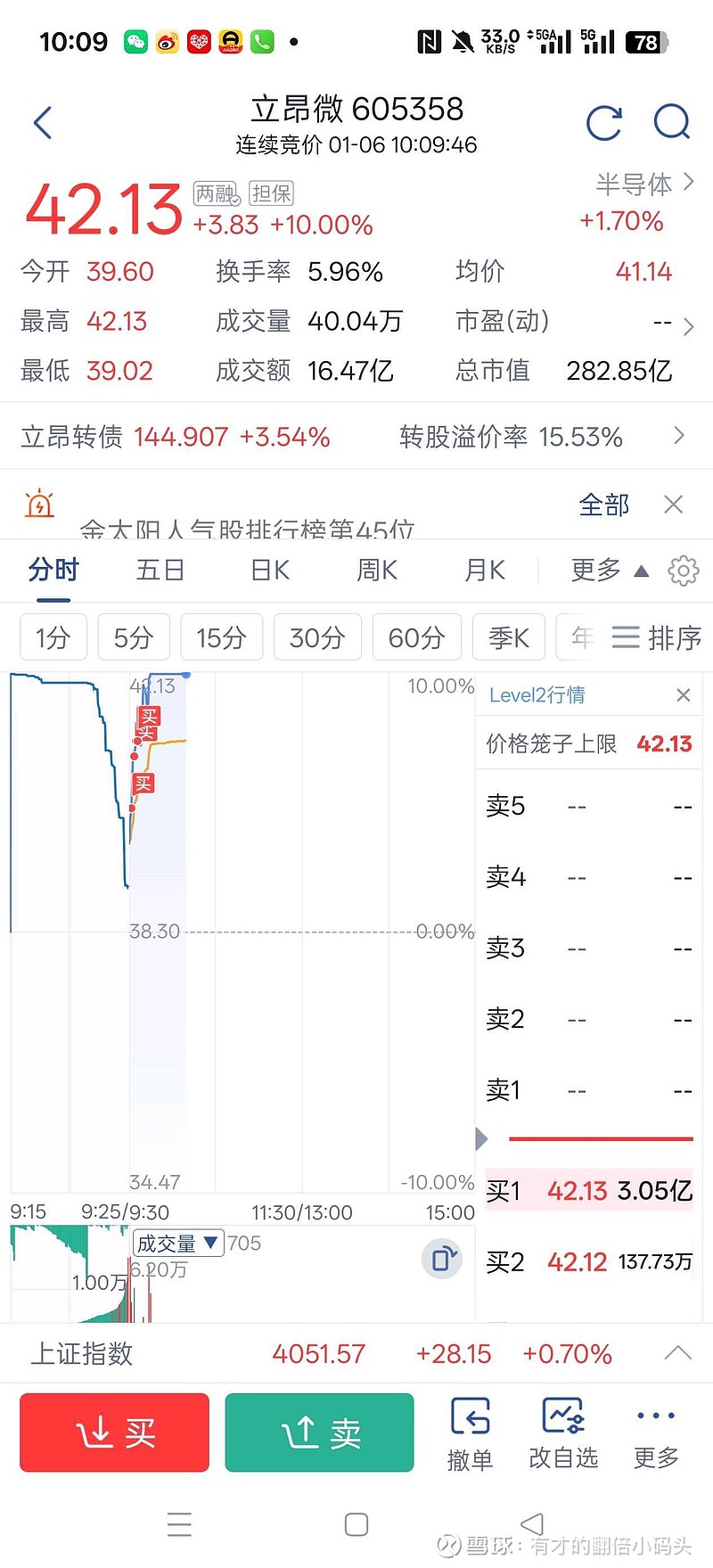Tap the back arrow to exit stock page

point(42,122)
